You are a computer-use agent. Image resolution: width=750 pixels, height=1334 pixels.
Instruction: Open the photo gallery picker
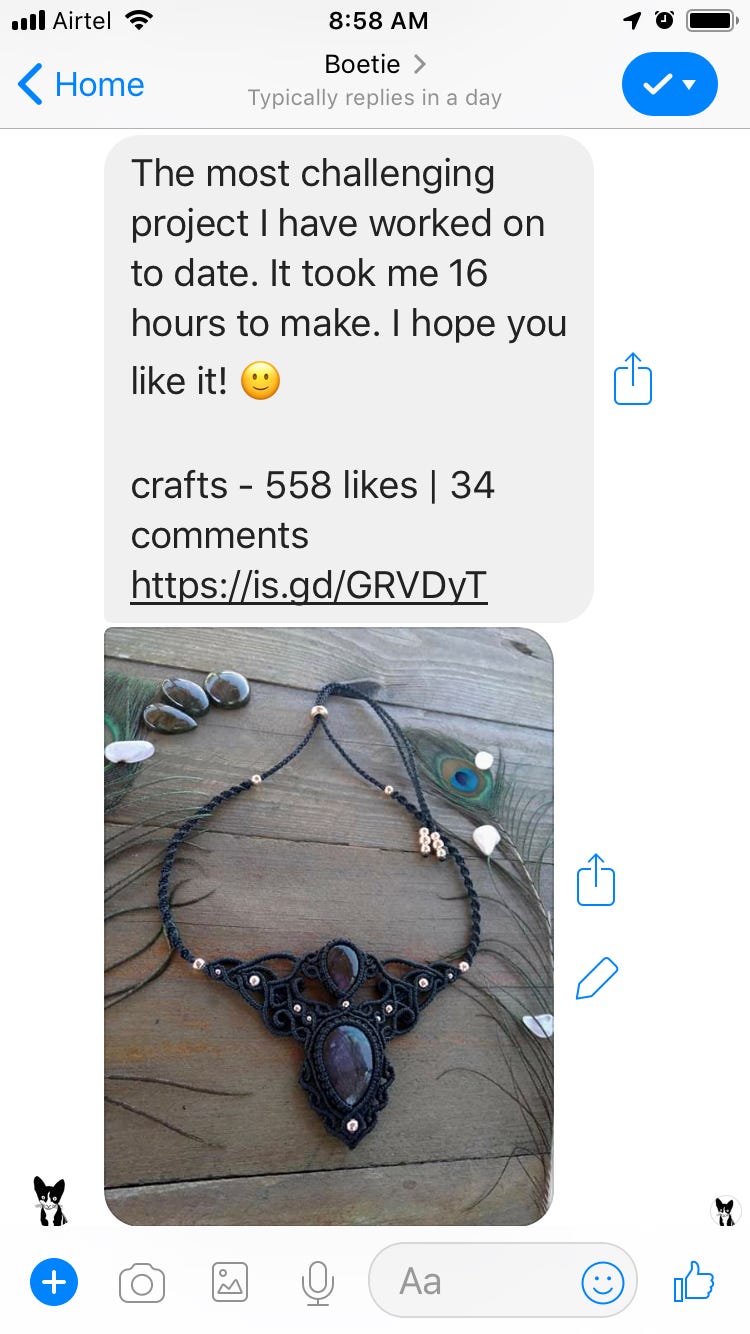click(229, 1281)
